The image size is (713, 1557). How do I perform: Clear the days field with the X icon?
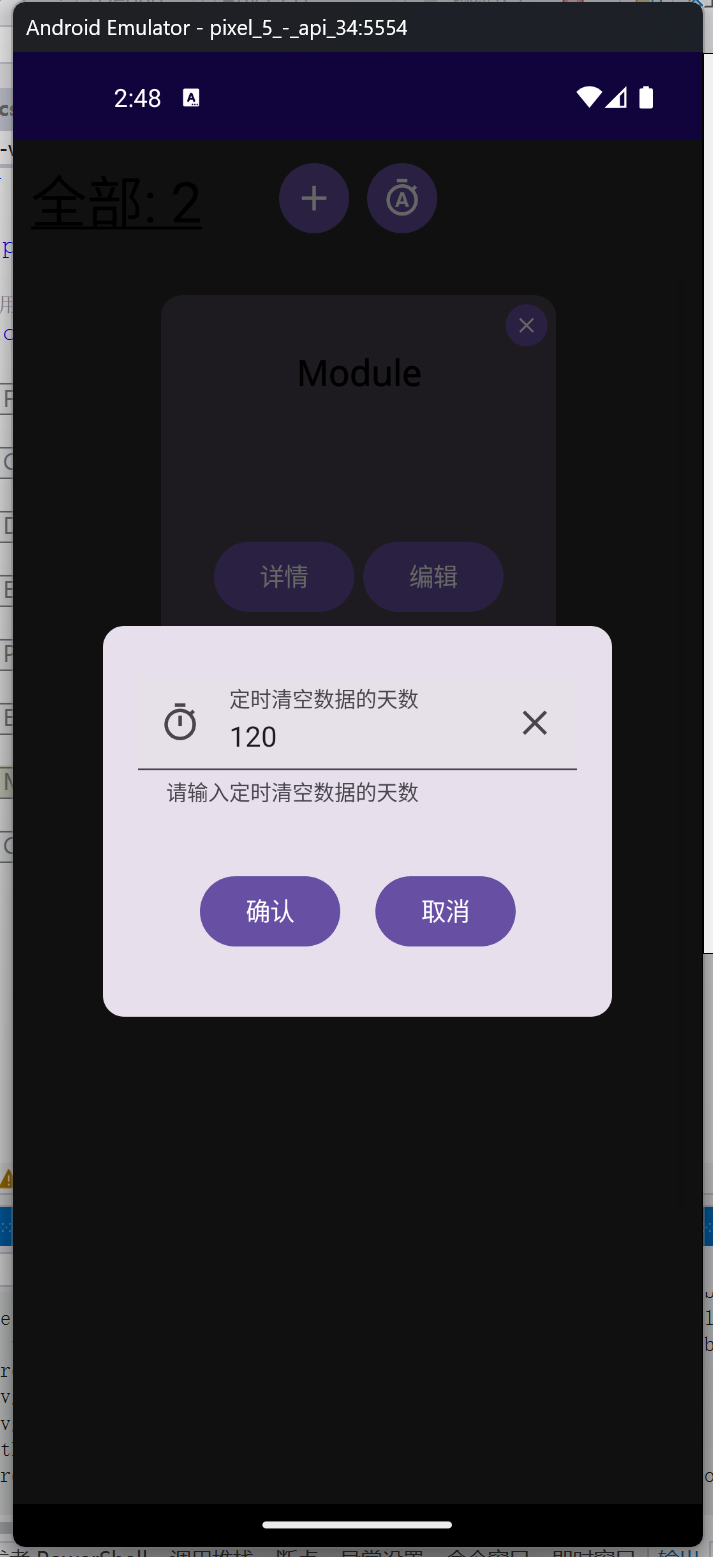(x=535, y=723)
